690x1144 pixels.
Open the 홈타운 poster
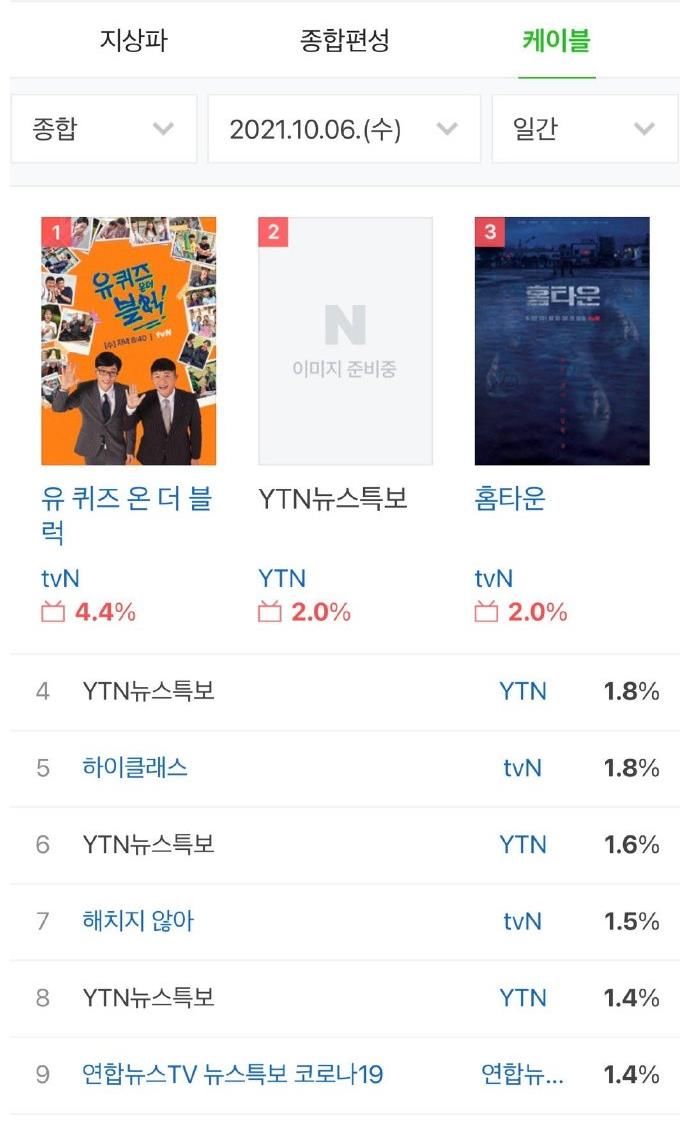[562, 341]
